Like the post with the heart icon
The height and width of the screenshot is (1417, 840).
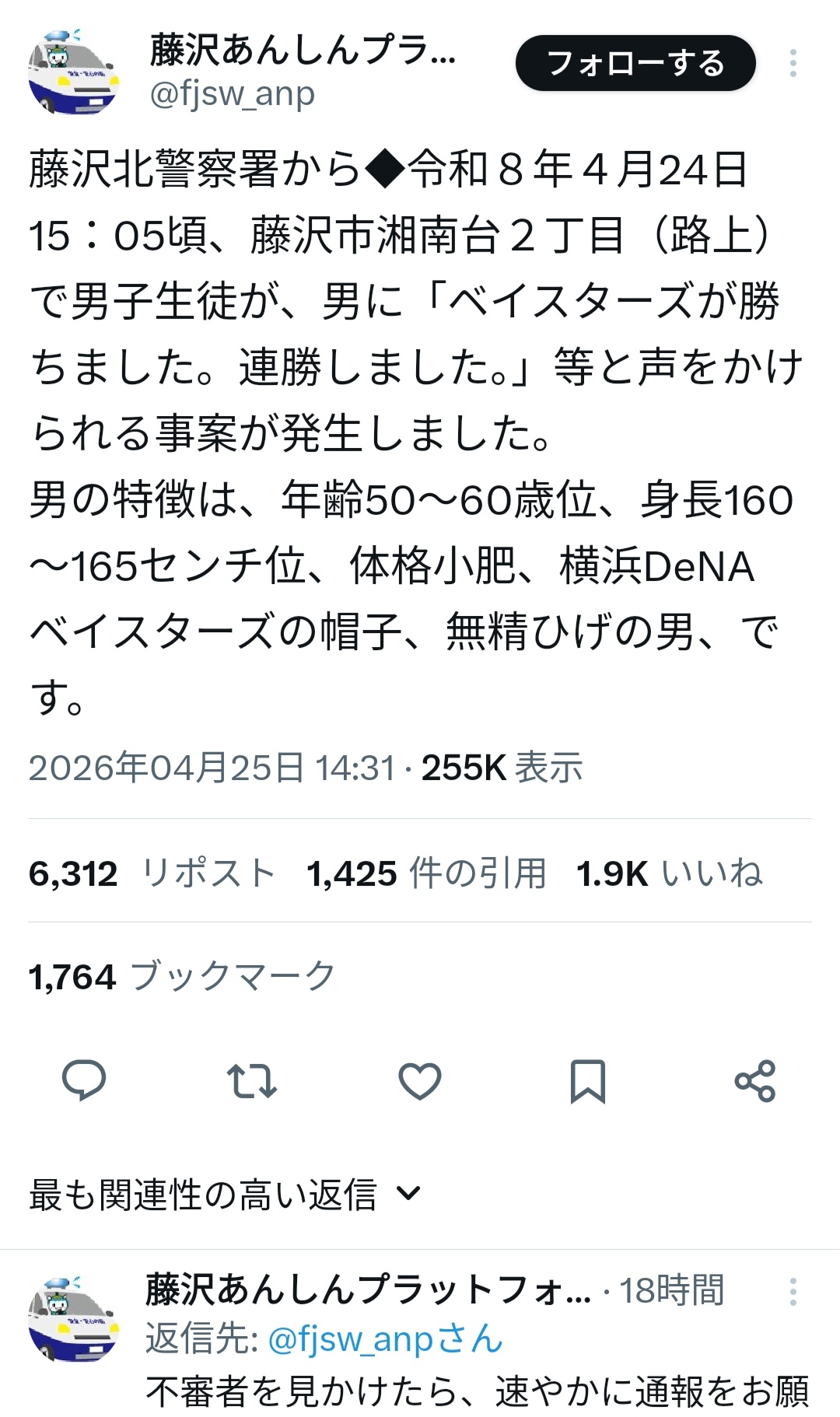coord(420,1080)
